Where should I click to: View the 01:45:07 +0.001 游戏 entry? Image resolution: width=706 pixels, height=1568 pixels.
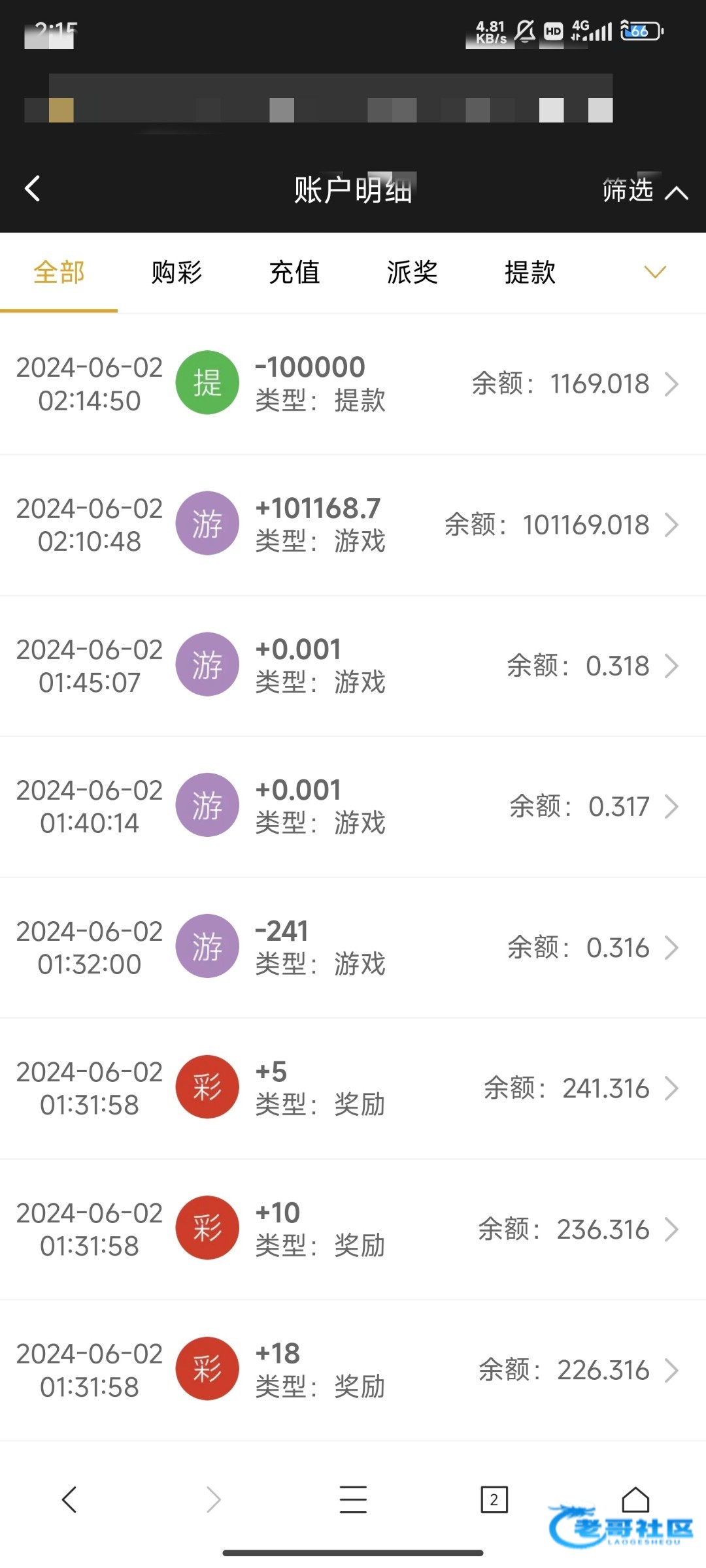tap(353, 666)
